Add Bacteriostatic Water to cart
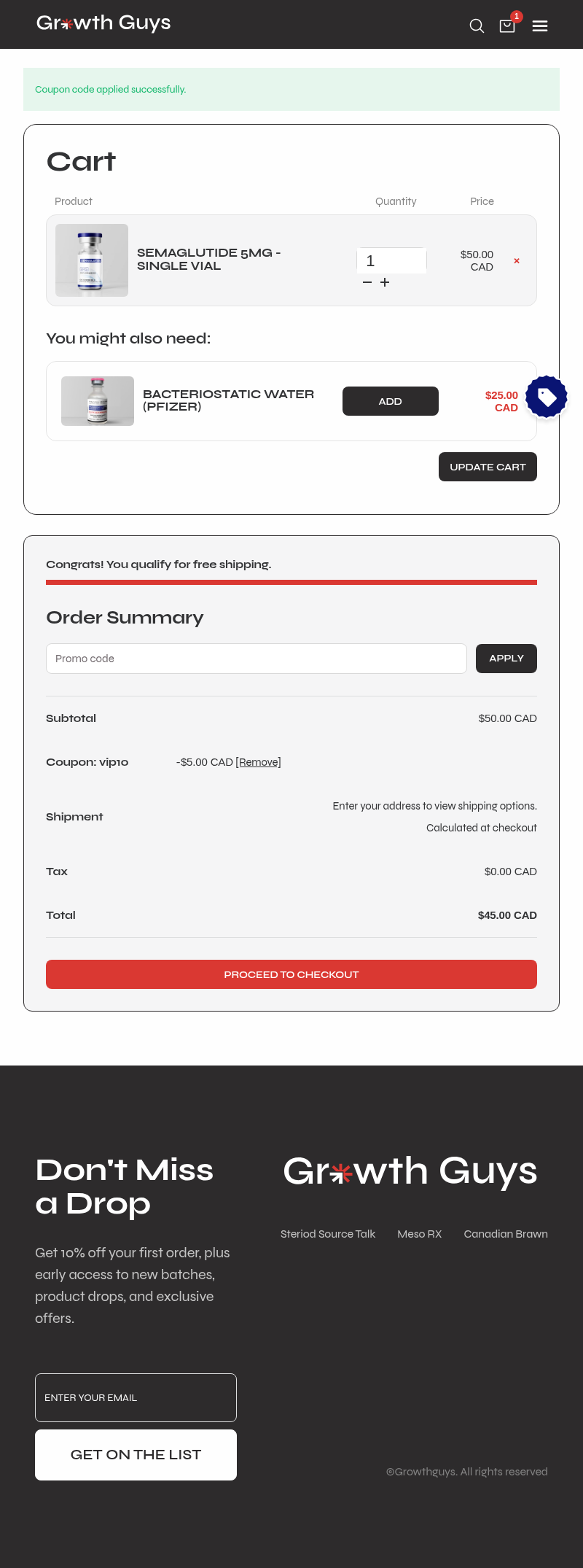 pyautogui.click(x=391, y=401)
